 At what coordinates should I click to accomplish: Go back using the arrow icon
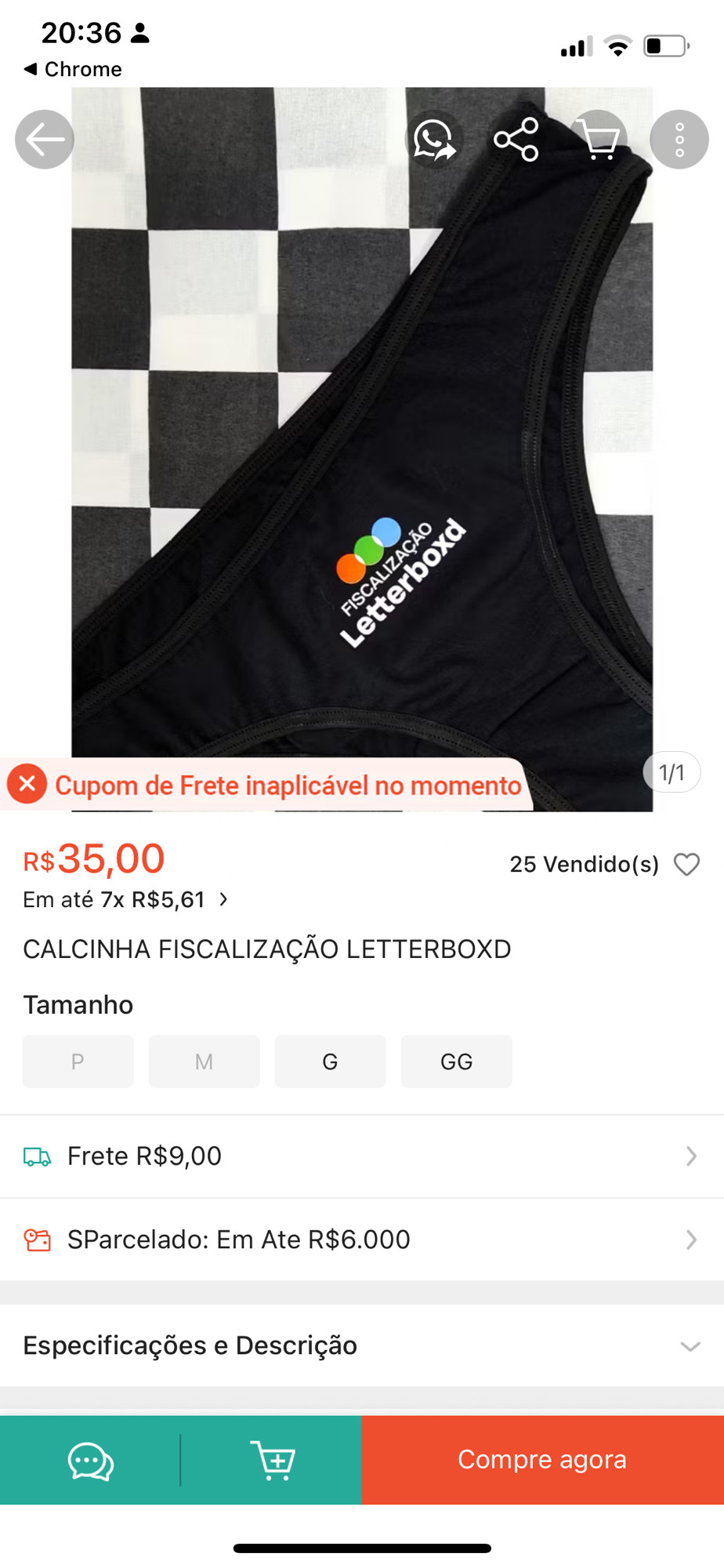click(x=45, y=140)
